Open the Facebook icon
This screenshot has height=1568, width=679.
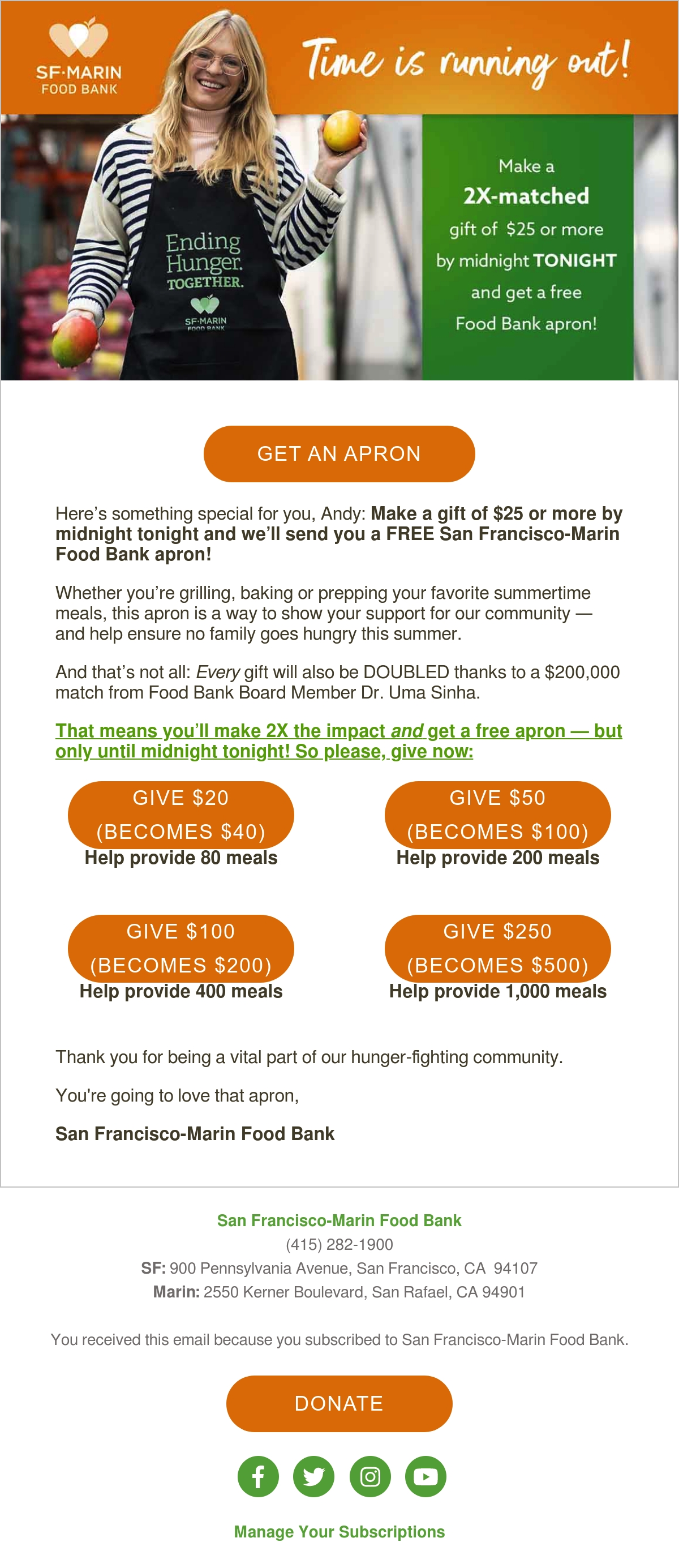coord(258,1476)
